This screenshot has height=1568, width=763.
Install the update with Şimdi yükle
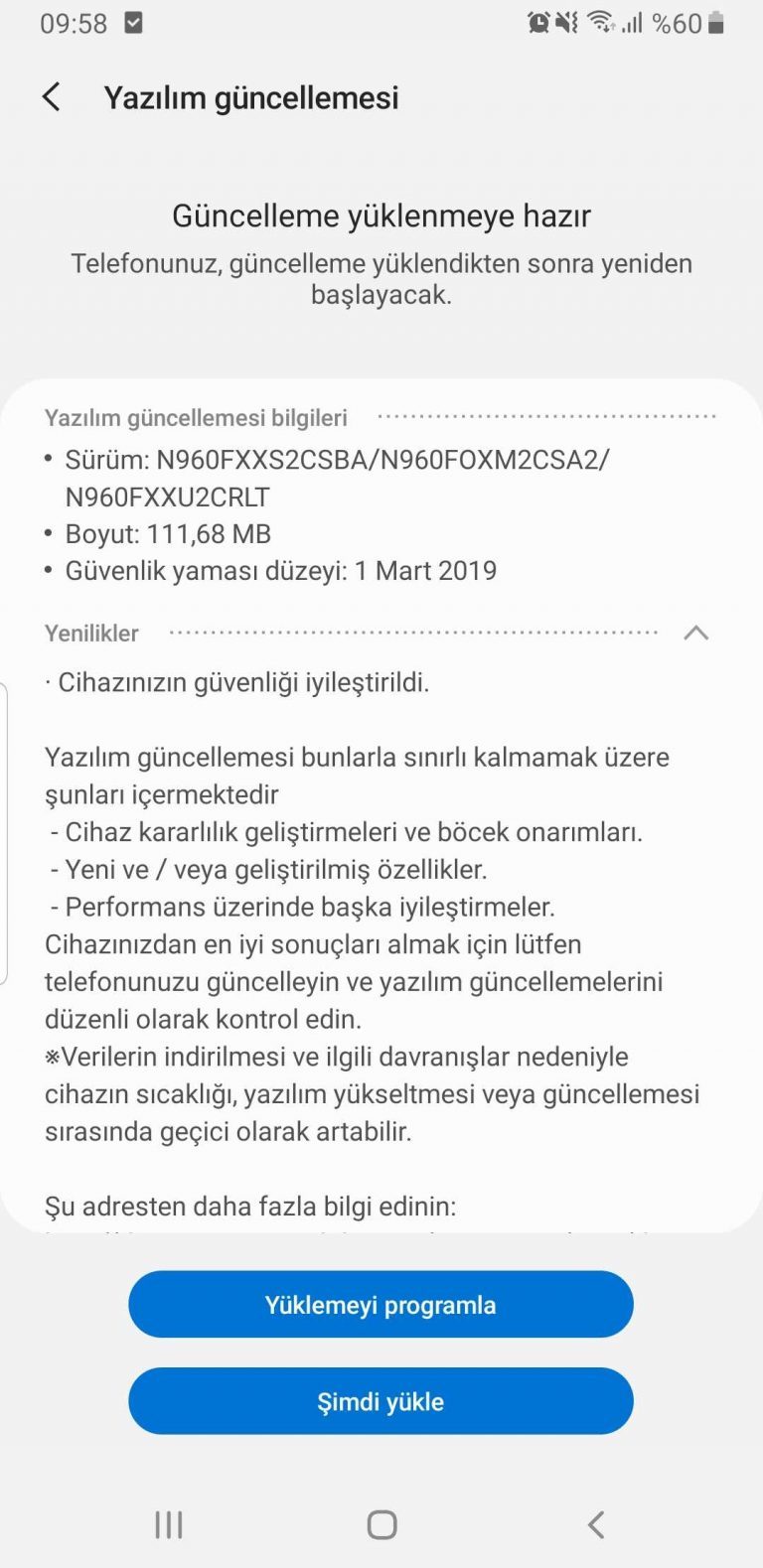(381, 1401)
